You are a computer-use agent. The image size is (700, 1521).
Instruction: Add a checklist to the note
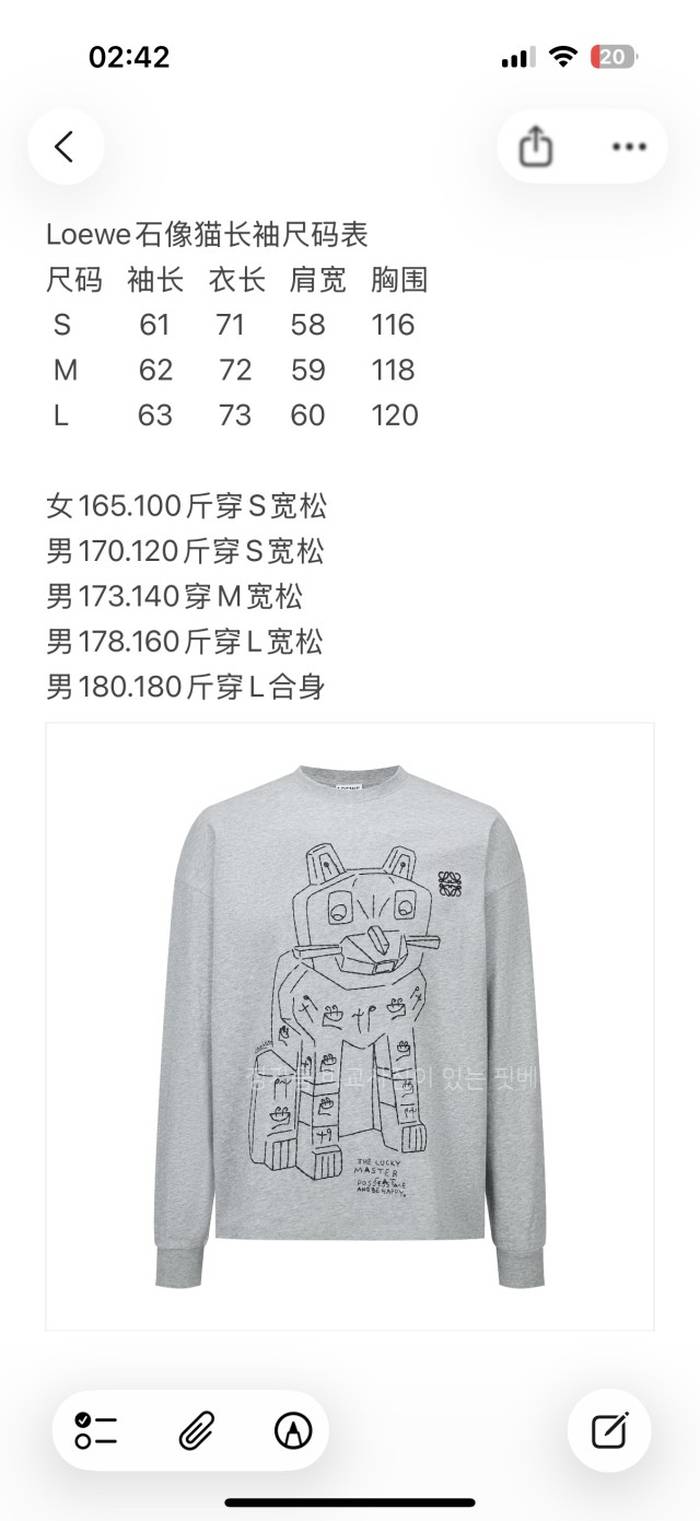(96, 1431)
